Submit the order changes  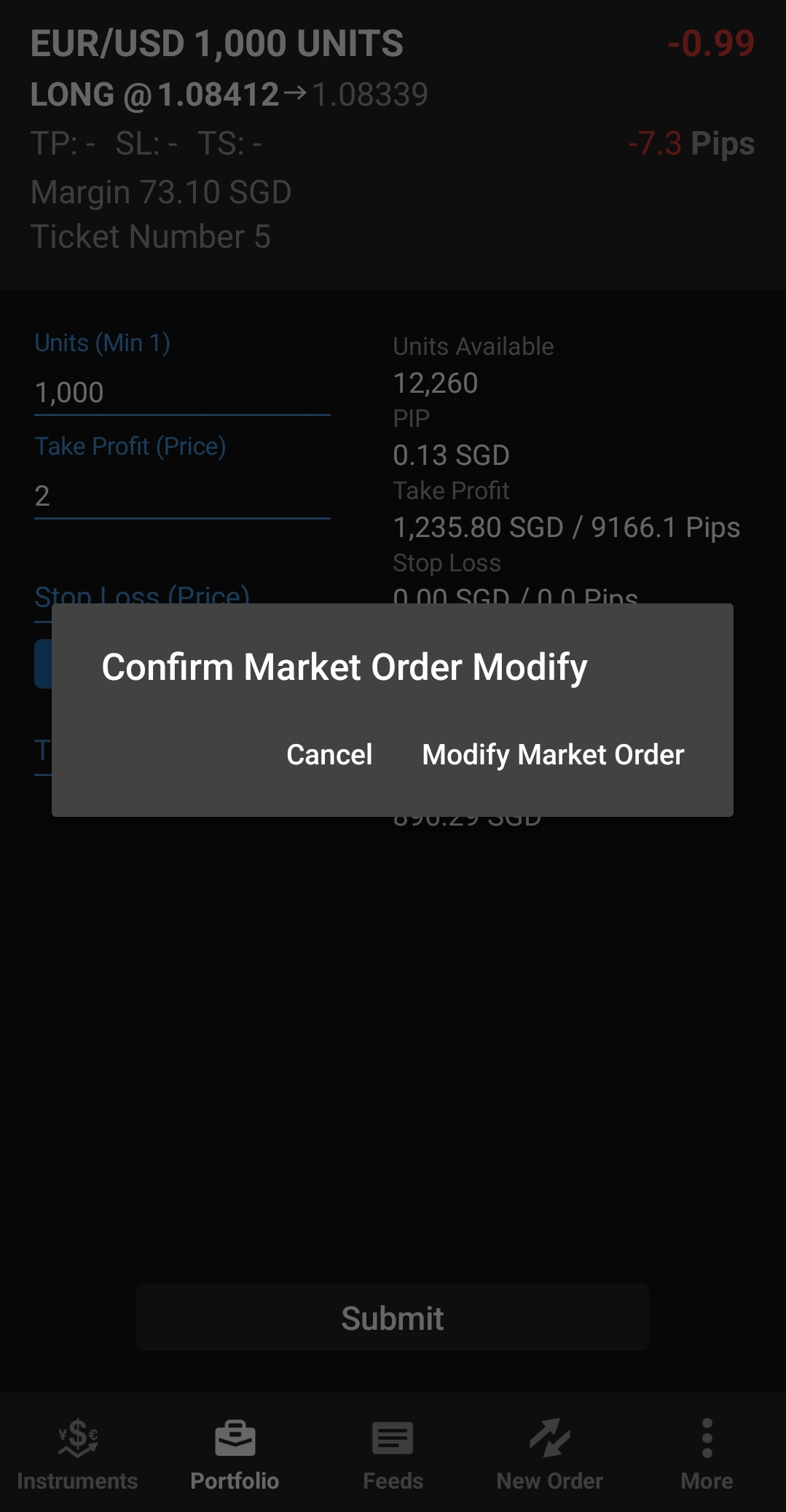pos(393,1318)
